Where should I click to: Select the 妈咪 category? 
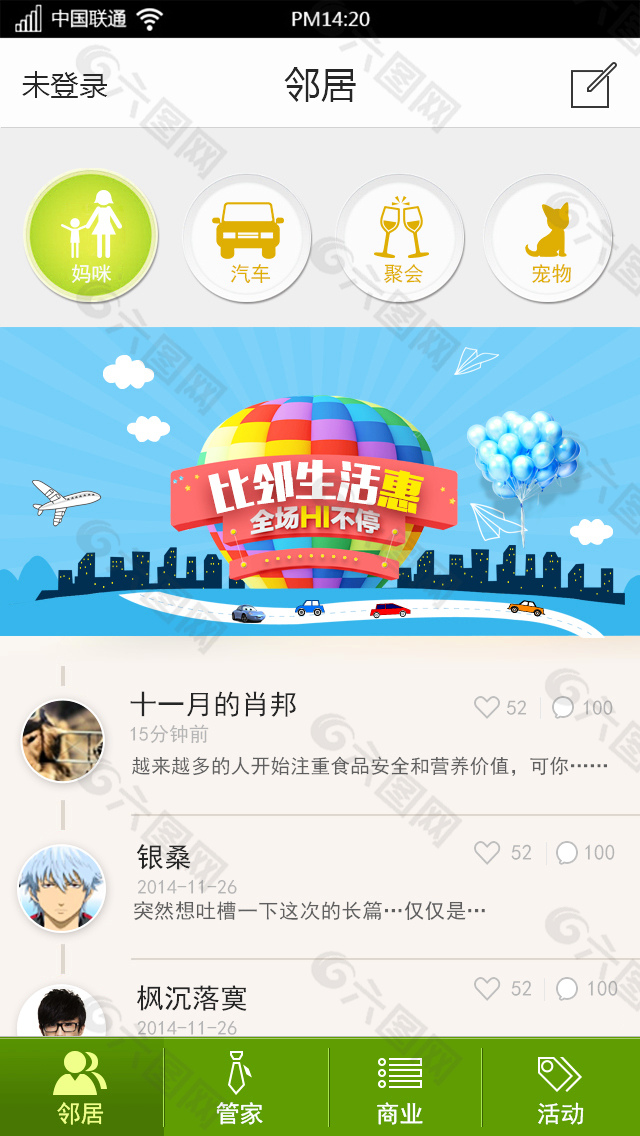pos(91,237)
